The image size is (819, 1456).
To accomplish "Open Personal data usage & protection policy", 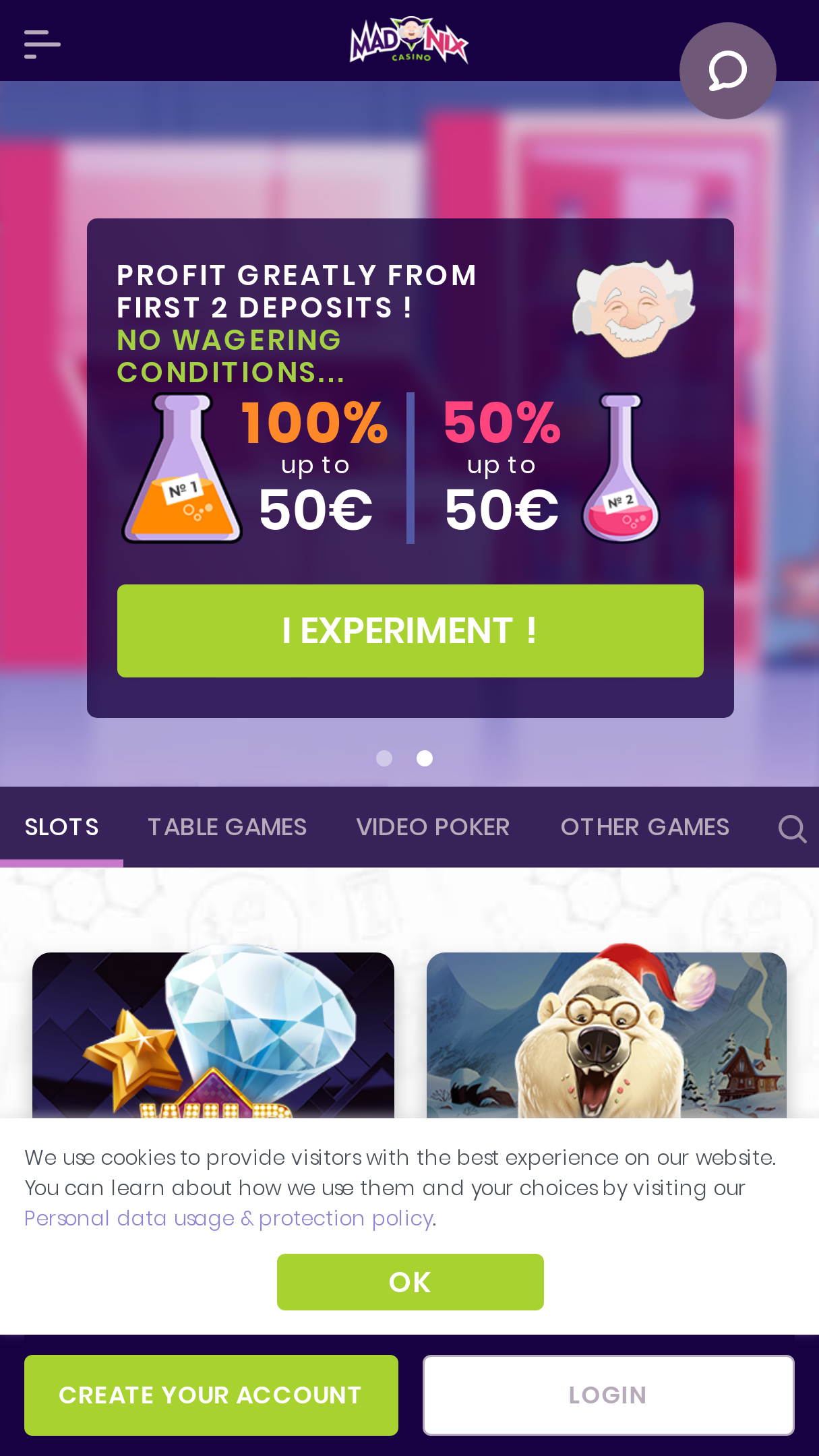I will [229, 1218].
